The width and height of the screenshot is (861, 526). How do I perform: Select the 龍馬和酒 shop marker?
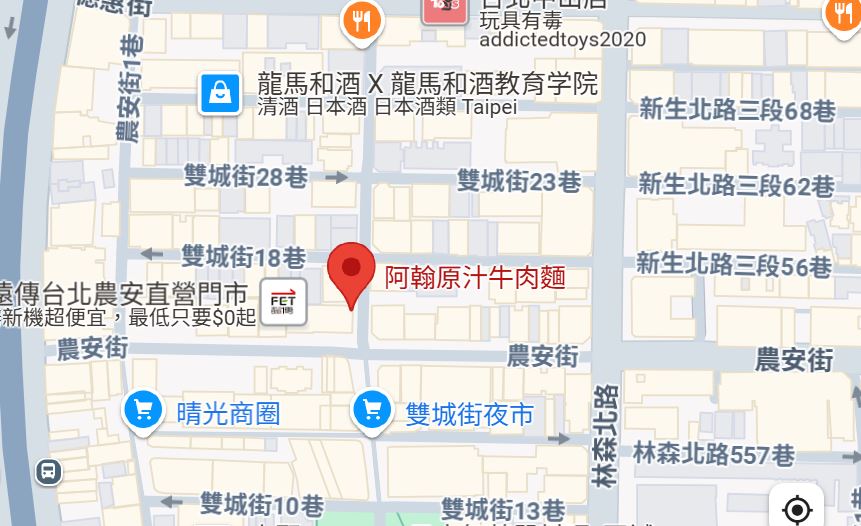click(x=219, y=94)
